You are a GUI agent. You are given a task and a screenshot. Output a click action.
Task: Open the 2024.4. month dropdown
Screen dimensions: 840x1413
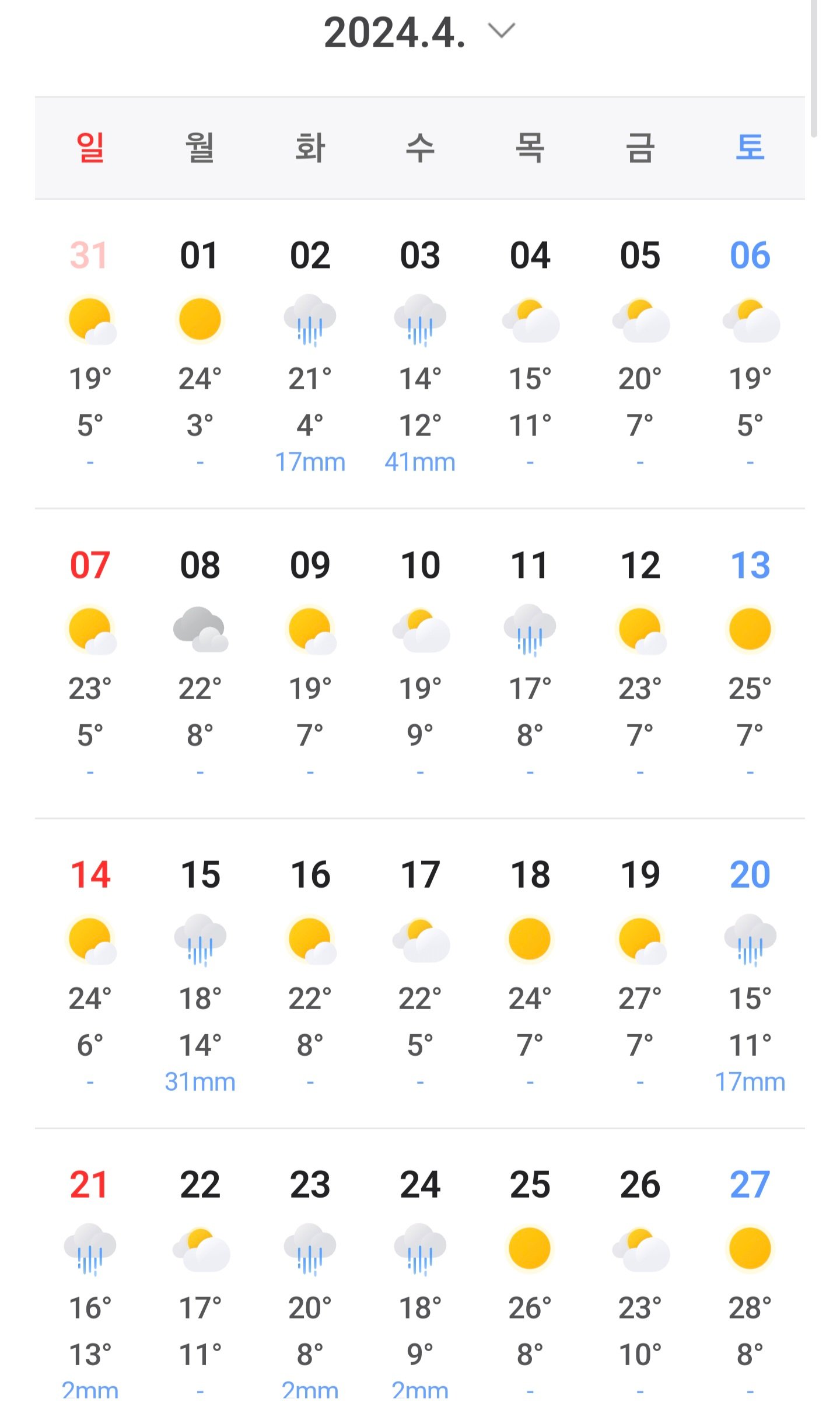pyautogui.click(x=419, y=32)
